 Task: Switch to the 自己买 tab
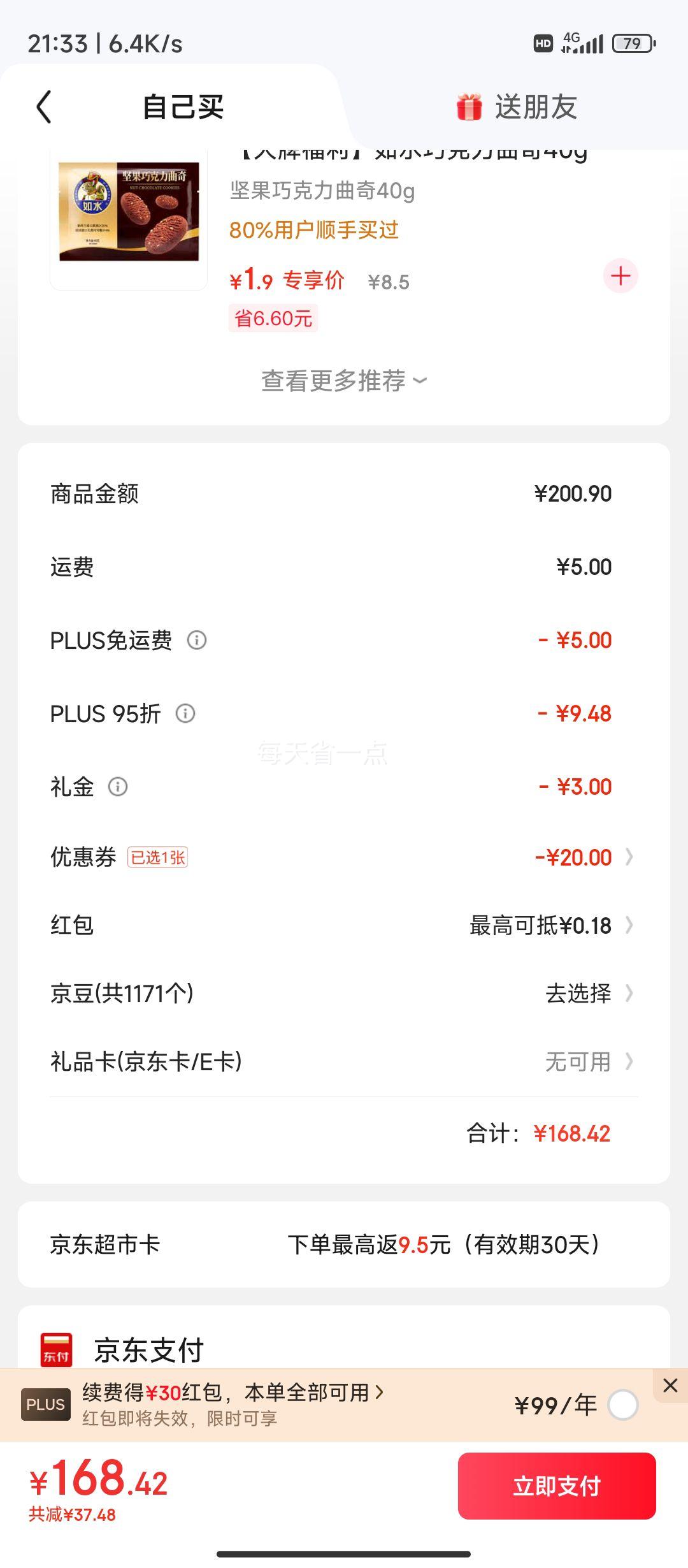coord(182,107)
